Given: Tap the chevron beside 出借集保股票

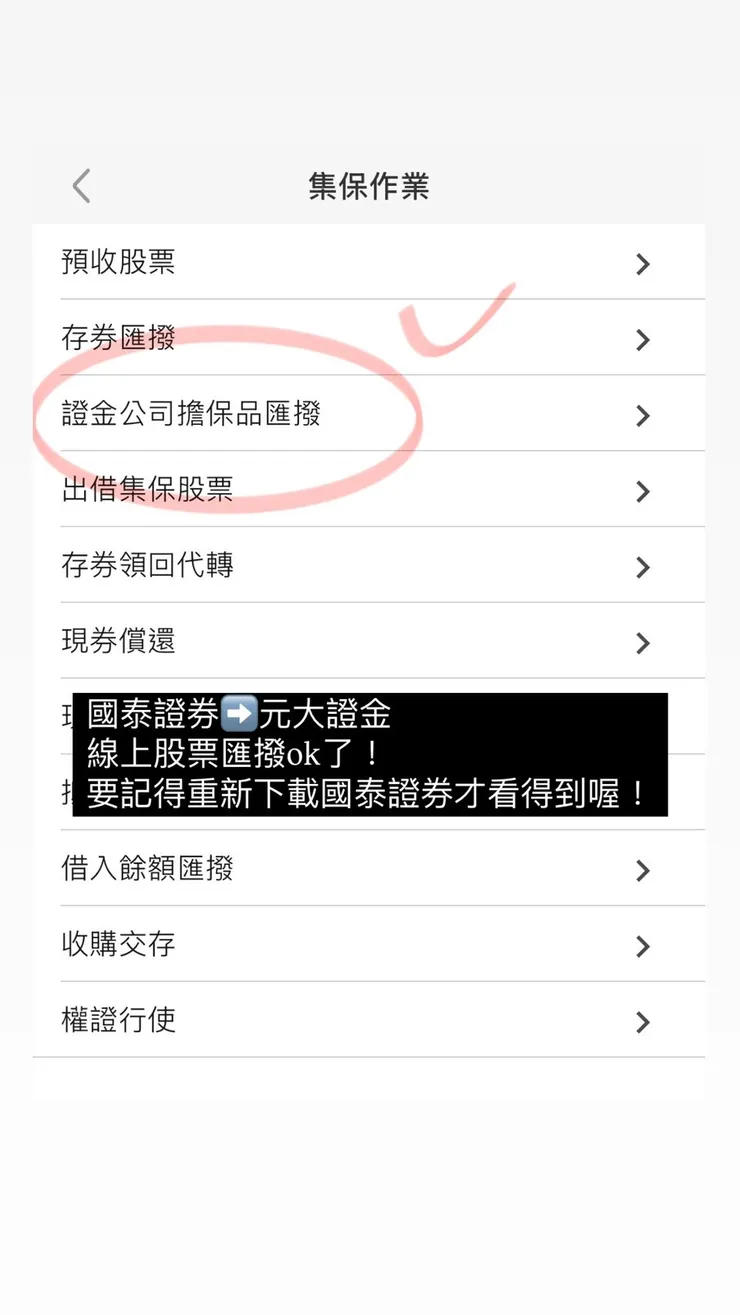Looking at the screenshot, I should pos(643,490).
